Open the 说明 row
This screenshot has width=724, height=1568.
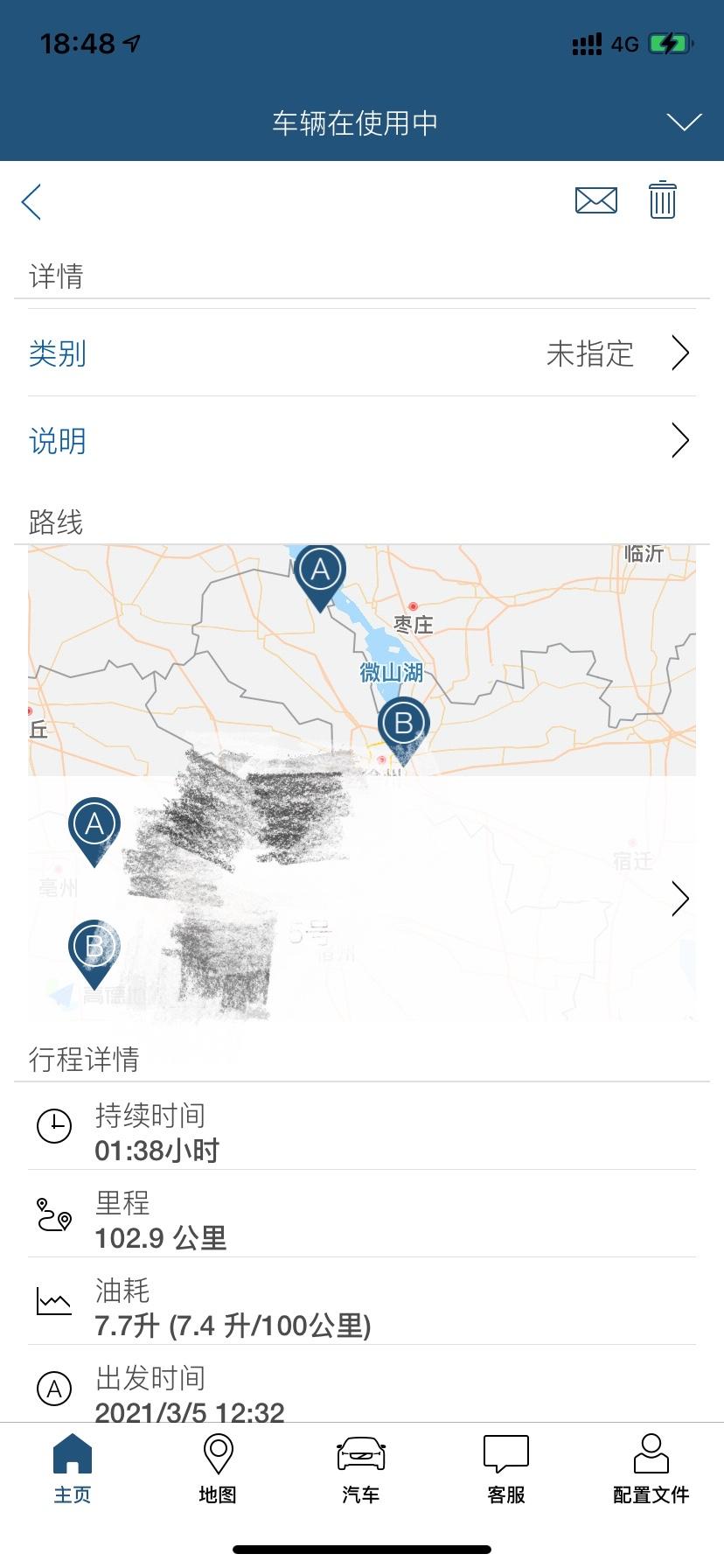(x=362, y=440)
